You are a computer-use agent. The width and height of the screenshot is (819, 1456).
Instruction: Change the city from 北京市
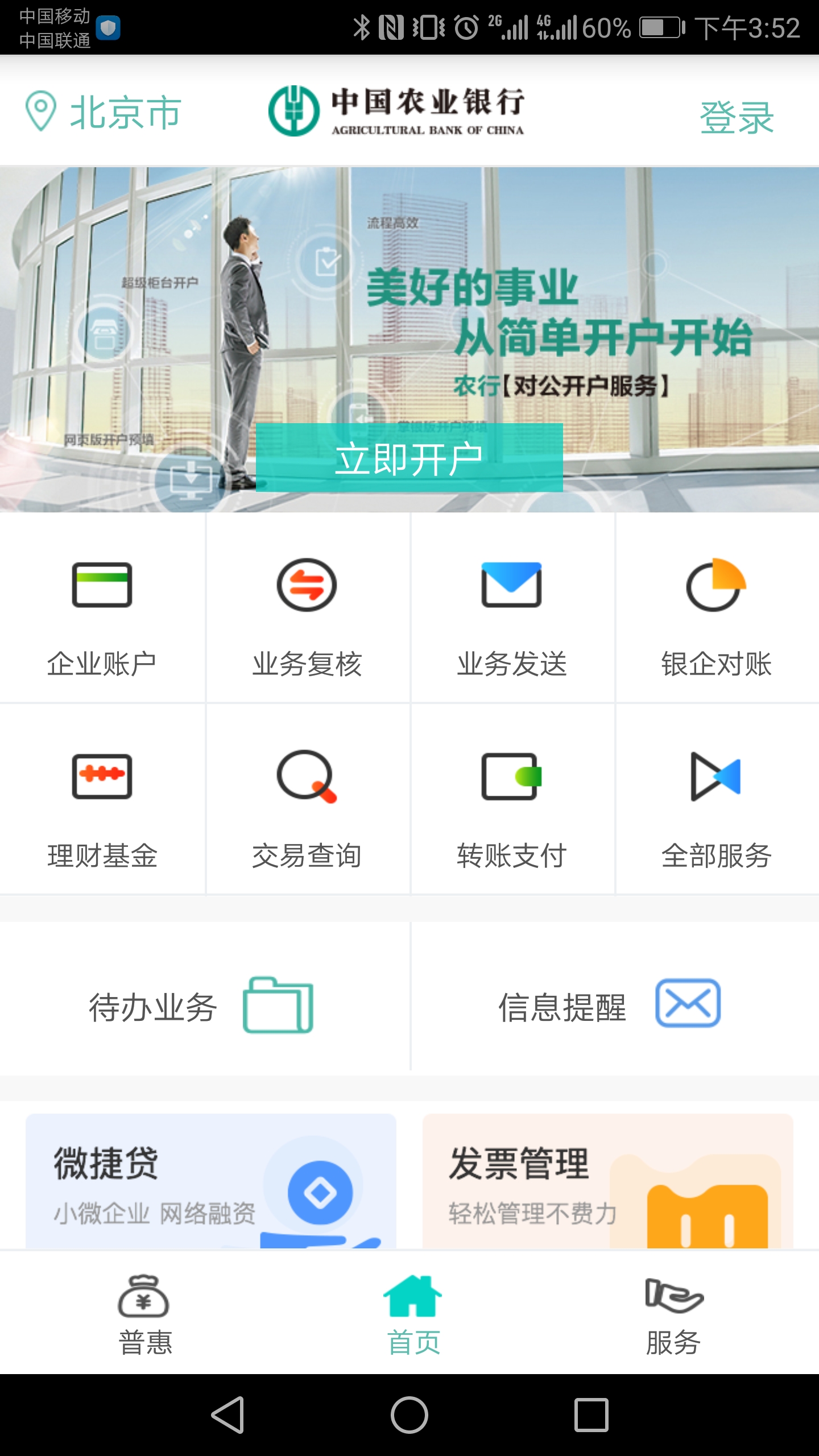pos(104,111)
